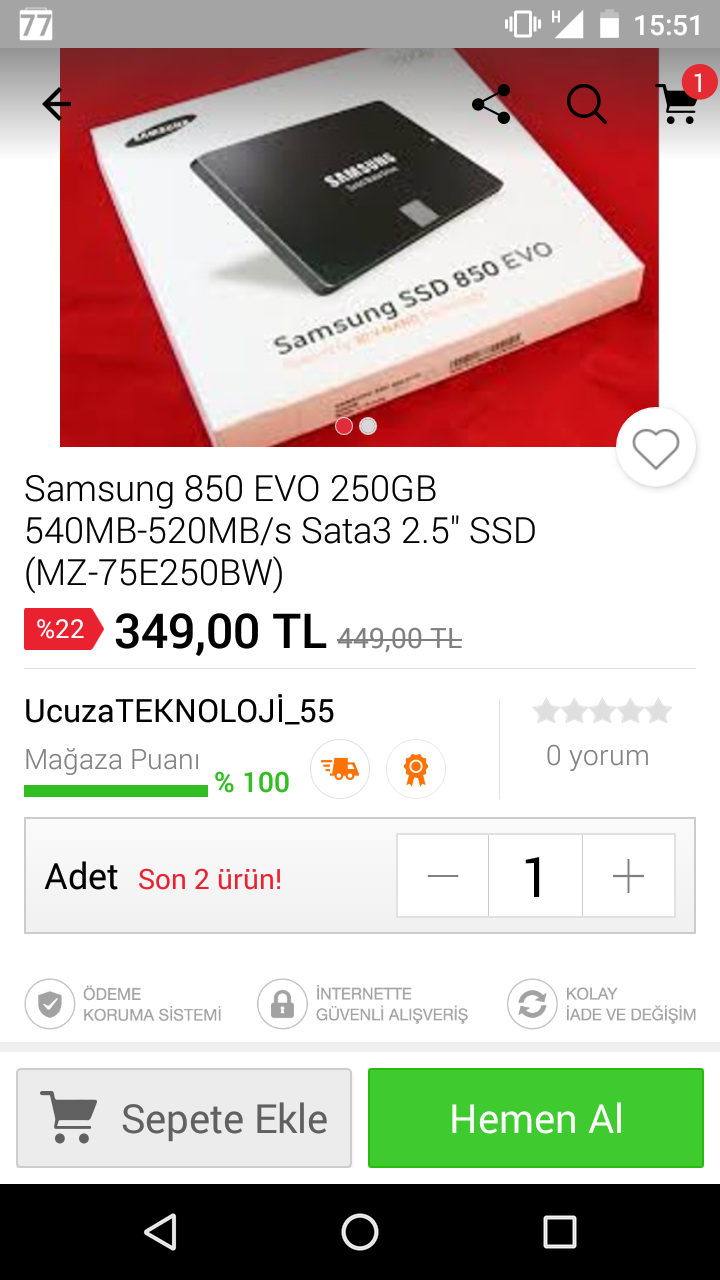Open the search icon
The height and width of the screenshot is (1280, 720).
[586, 104]
